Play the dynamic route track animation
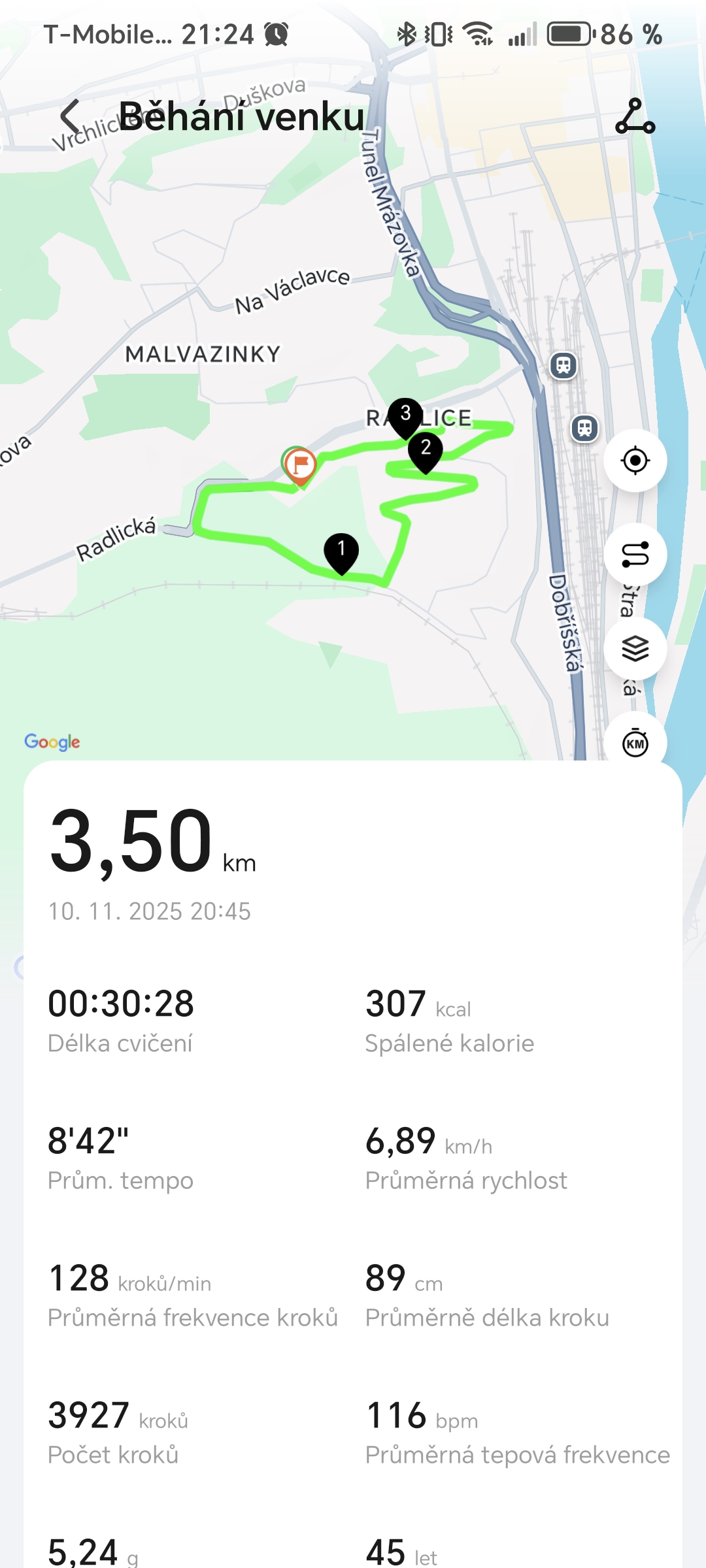This screenshot has height=1568, width=706. 635,555
